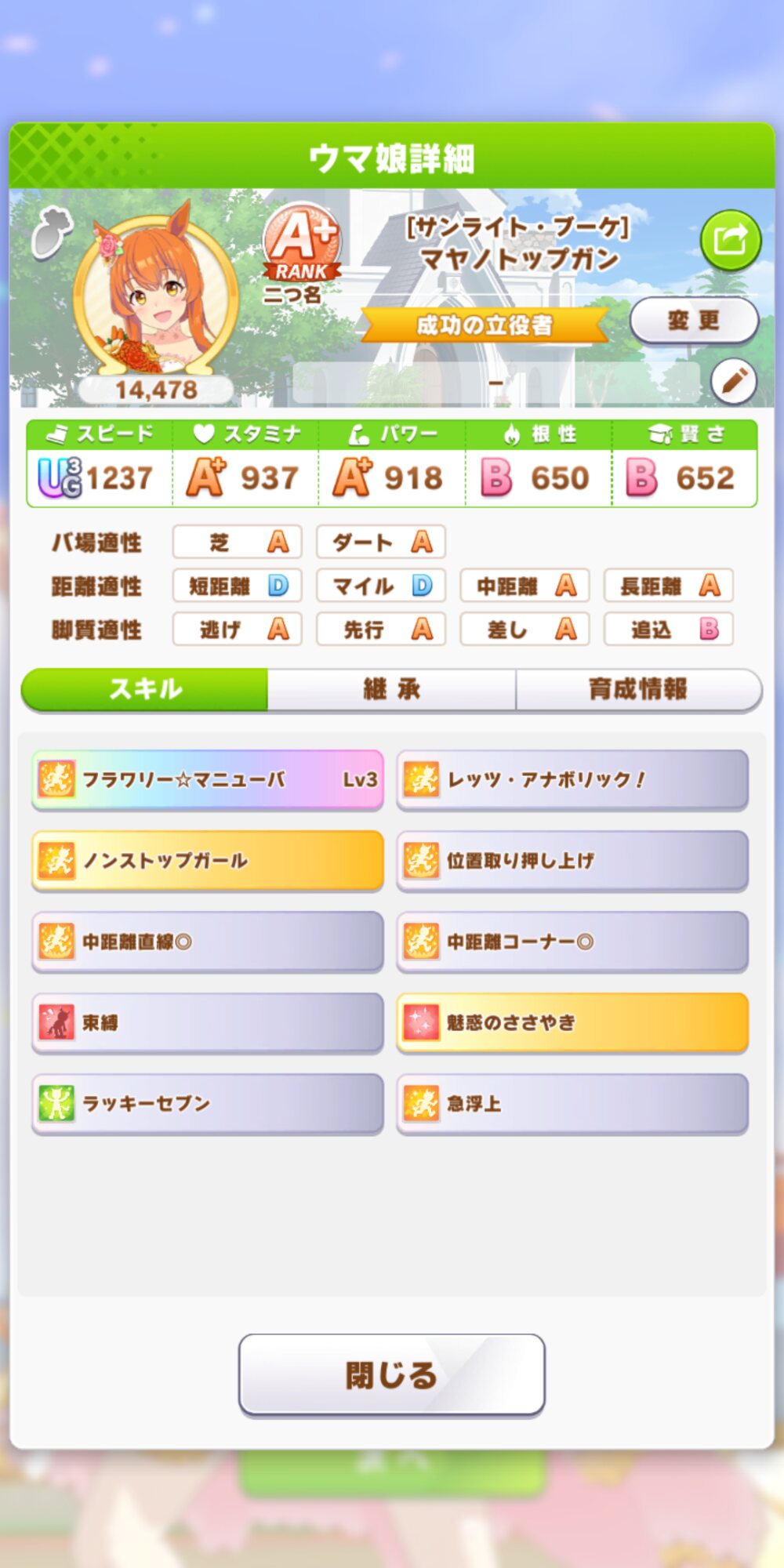The image size is (784, 1568).
Task: Open the 魅惑のささやき skill
Action: click(x=572, y=1022)
